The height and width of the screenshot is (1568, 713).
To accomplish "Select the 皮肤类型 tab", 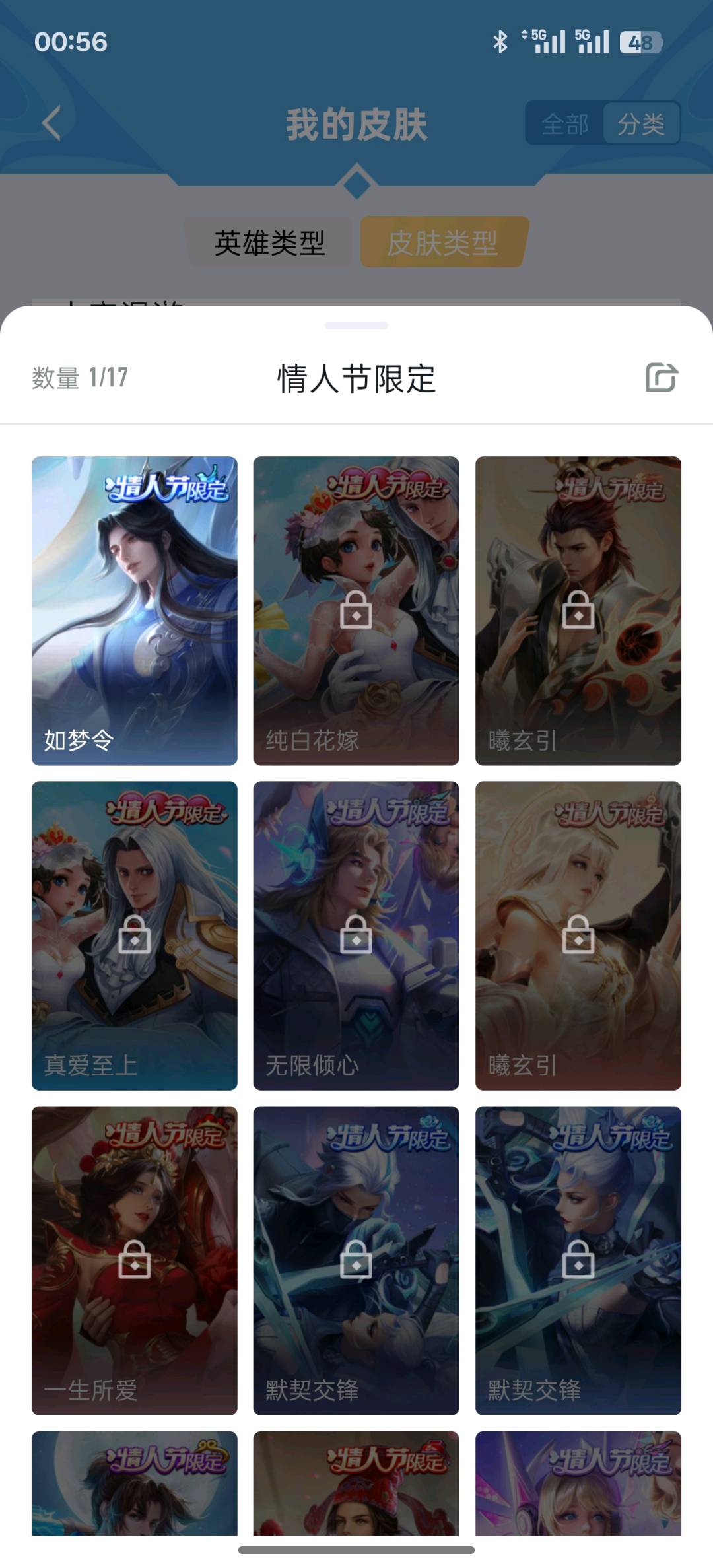I will click(x=442, y=242).
